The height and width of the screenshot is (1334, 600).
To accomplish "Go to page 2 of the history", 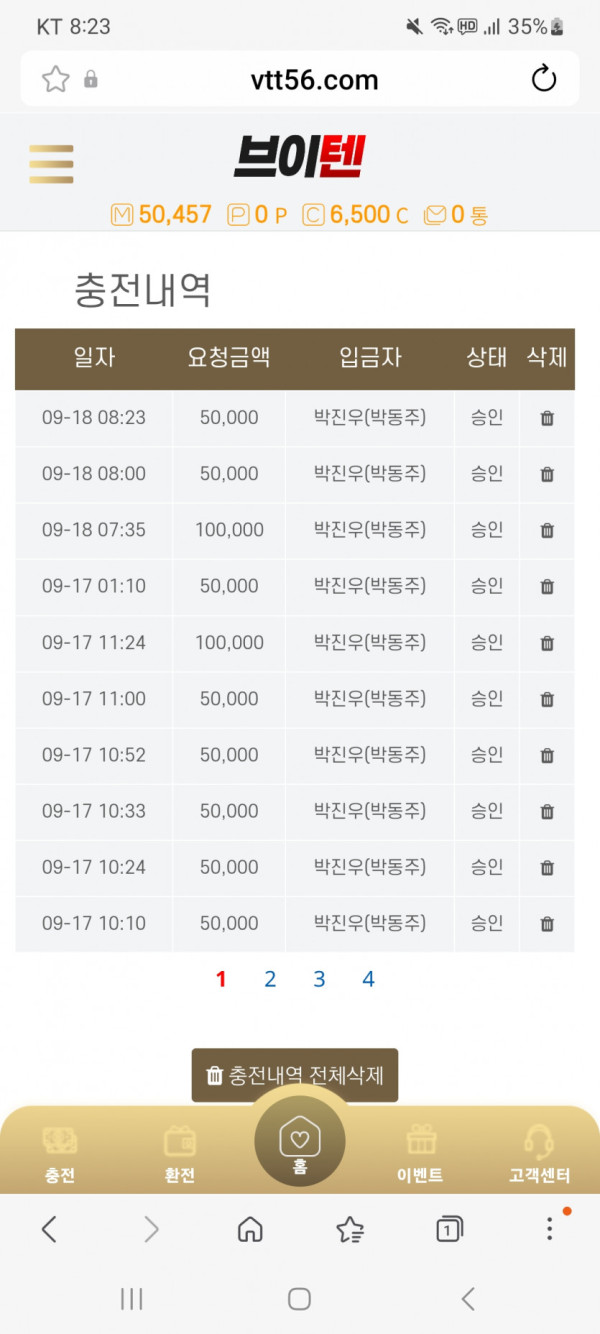I will 270,979.
